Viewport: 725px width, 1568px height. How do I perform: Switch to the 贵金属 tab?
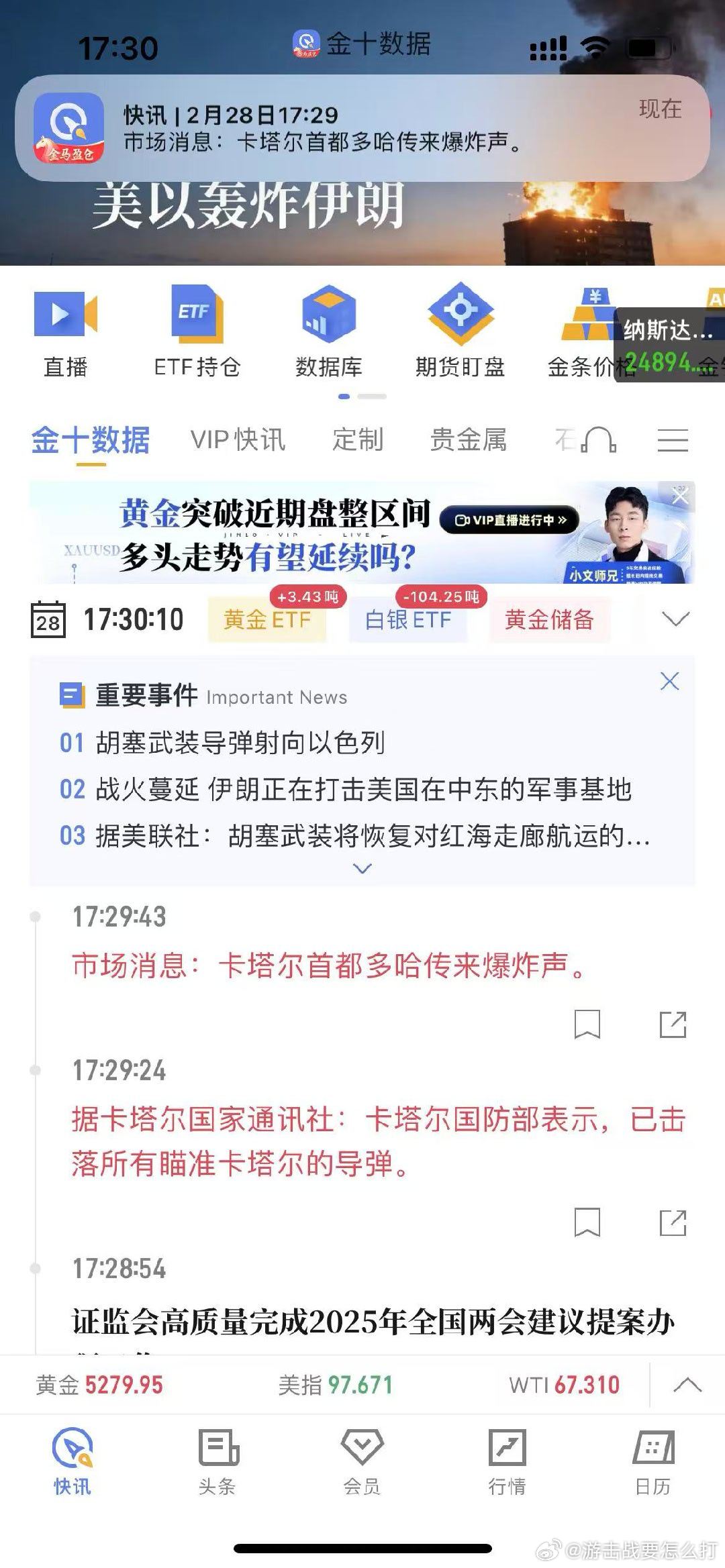point(468,440)
